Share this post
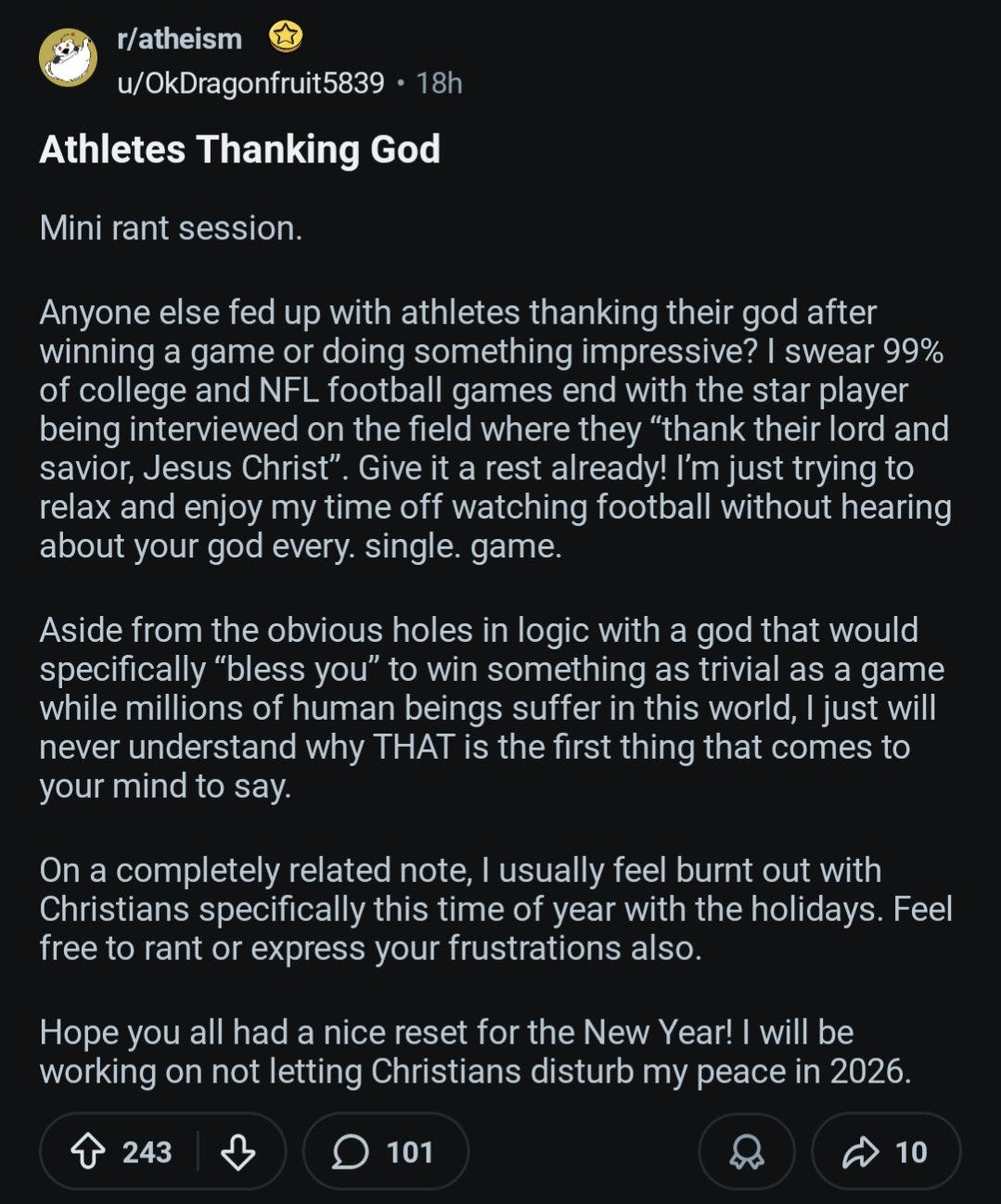 tap(885, 1151)
